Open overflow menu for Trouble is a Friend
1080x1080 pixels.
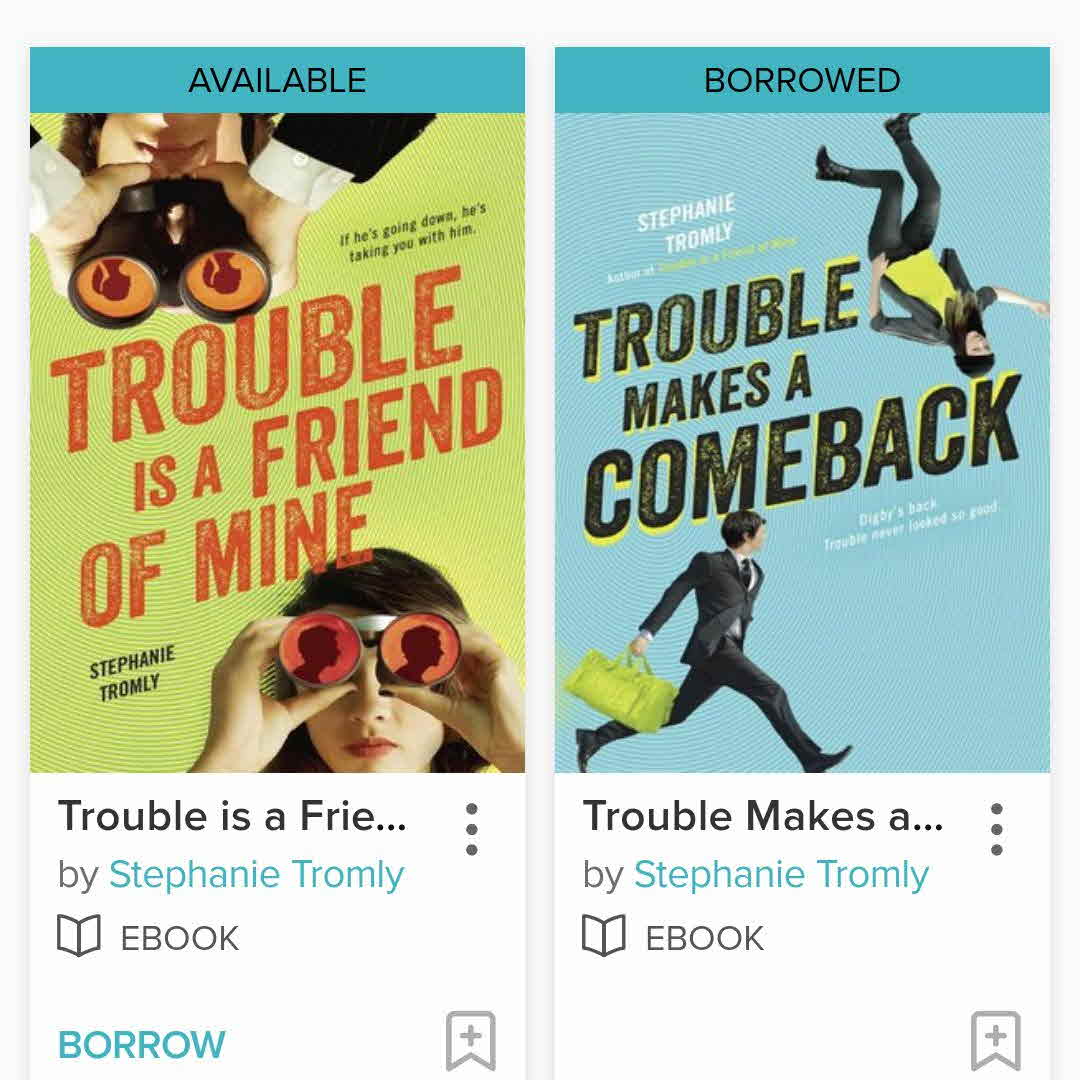click(x=472, y=829)
